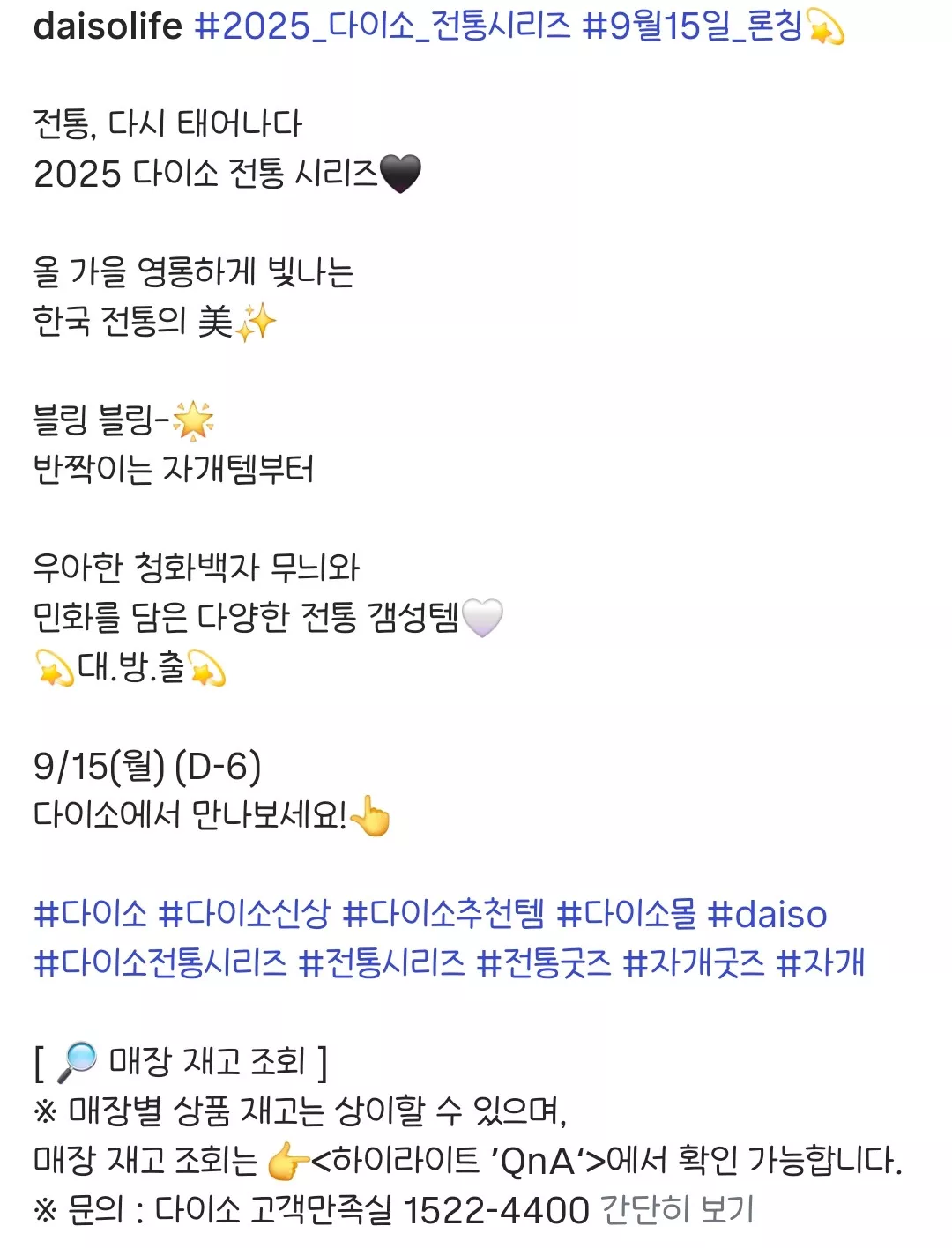The width and height of the screenshot is (952, 1248).
Task: Collapse caption with 간단히 보기
Action: point(677,1209)
